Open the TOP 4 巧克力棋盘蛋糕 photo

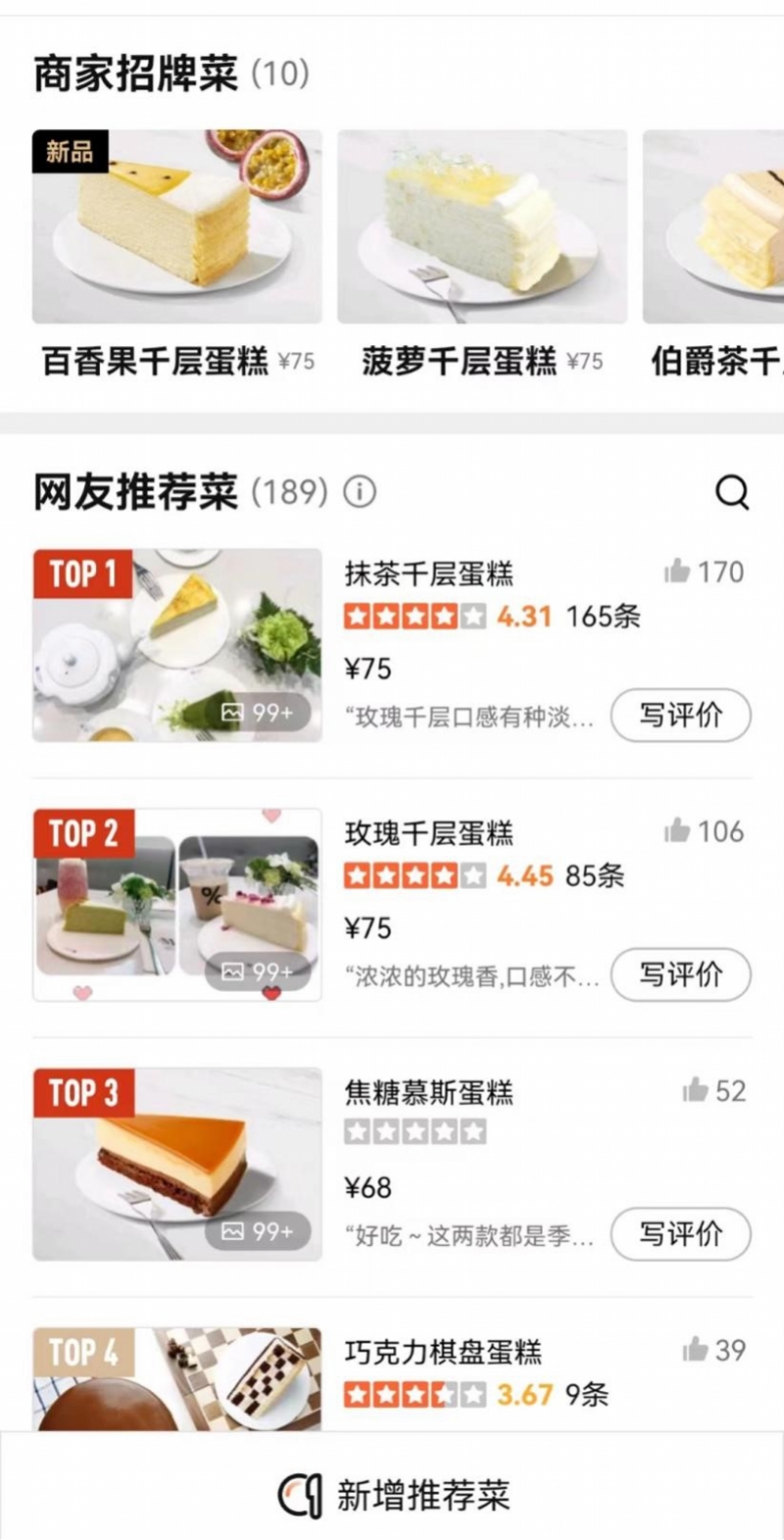pos(177,1379)
